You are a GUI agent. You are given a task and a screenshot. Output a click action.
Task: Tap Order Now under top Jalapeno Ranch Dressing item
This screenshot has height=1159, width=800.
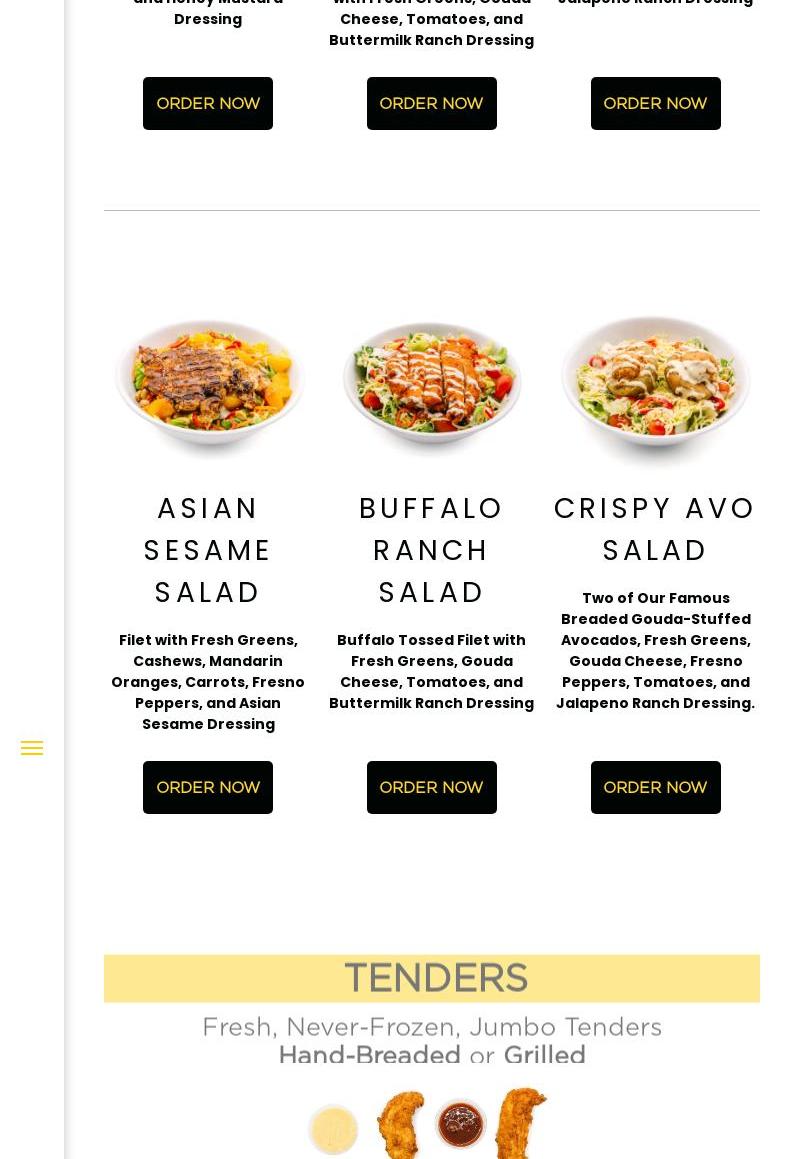[x=655, y=103]
